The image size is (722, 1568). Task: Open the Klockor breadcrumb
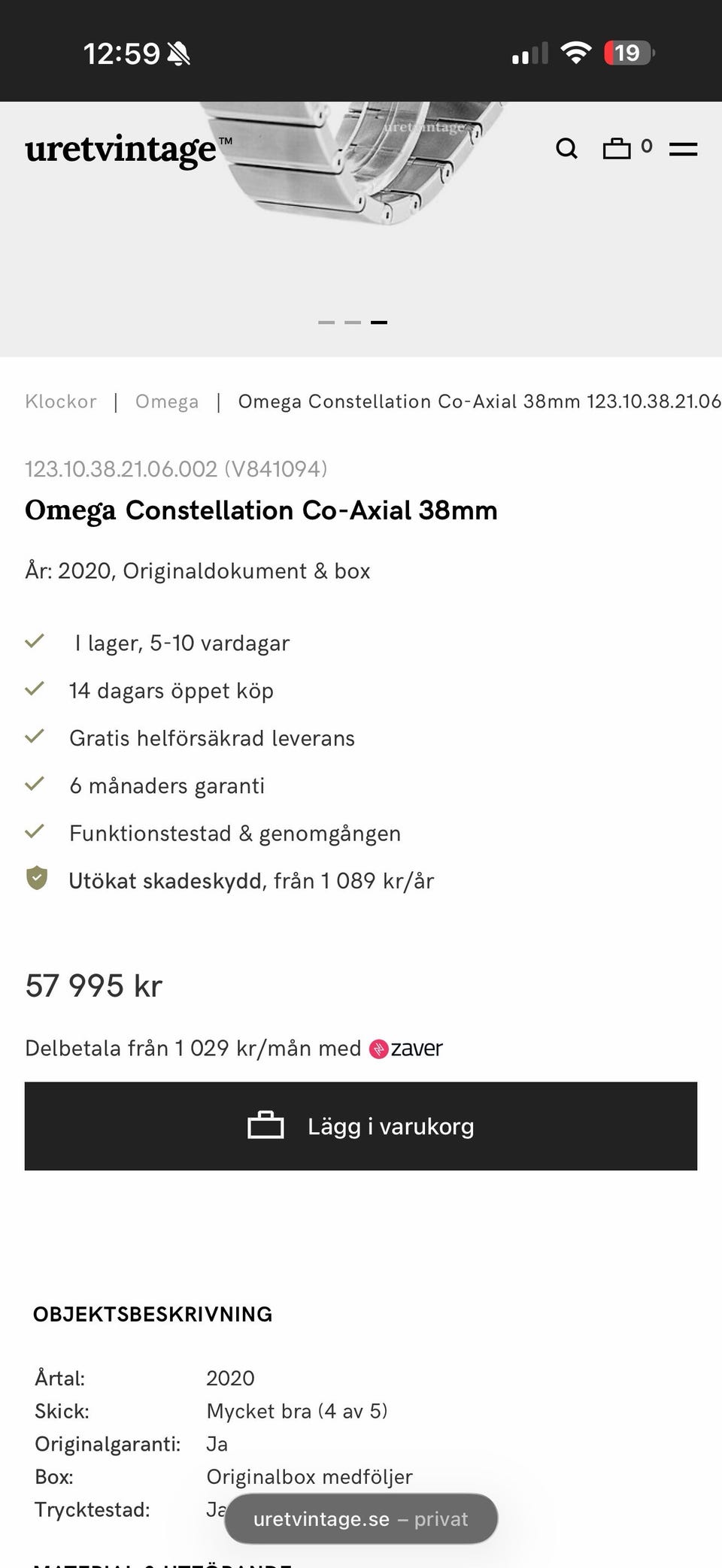61,401
